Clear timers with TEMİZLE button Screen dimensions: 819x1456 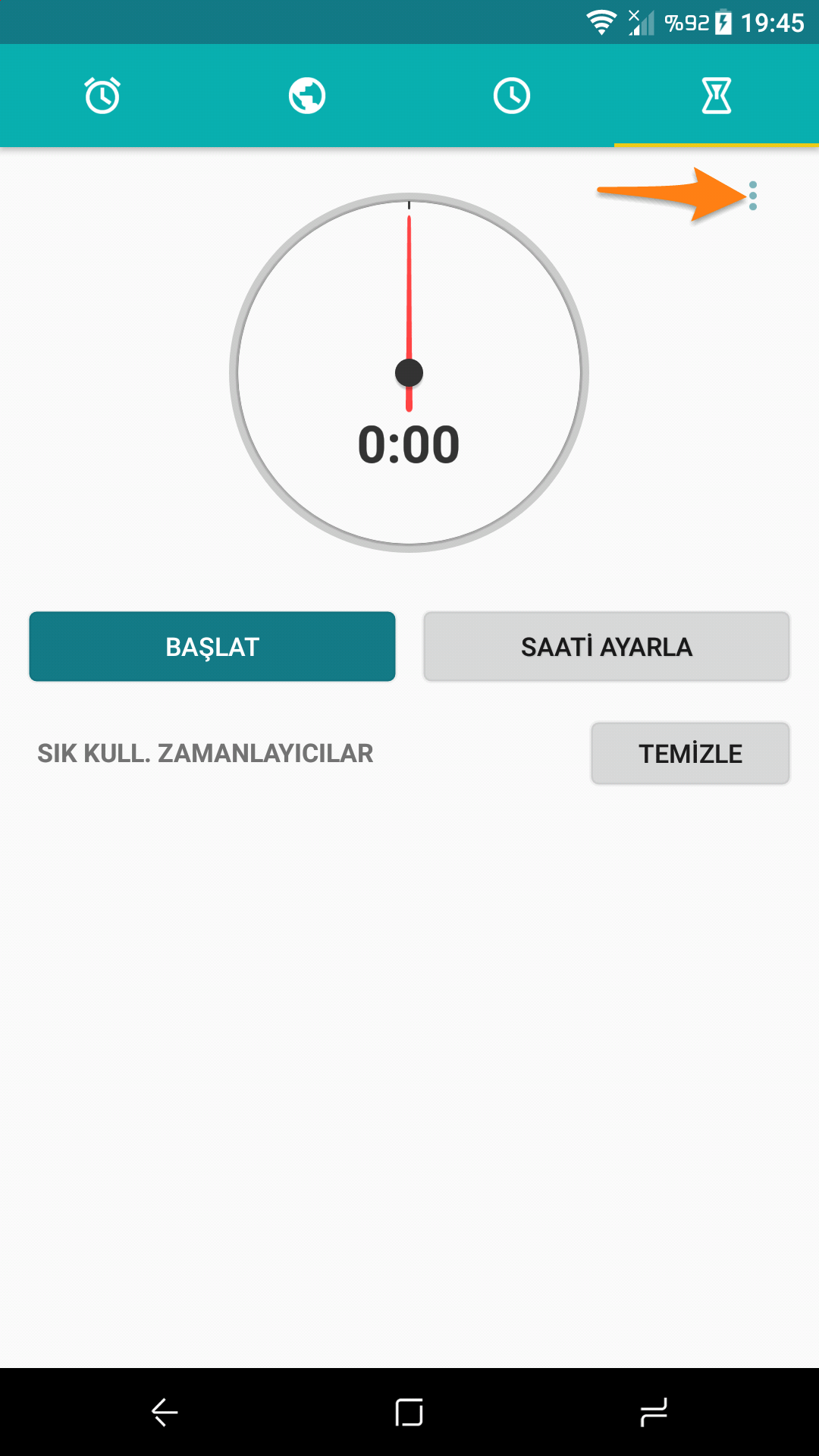(x=690, y=753)
